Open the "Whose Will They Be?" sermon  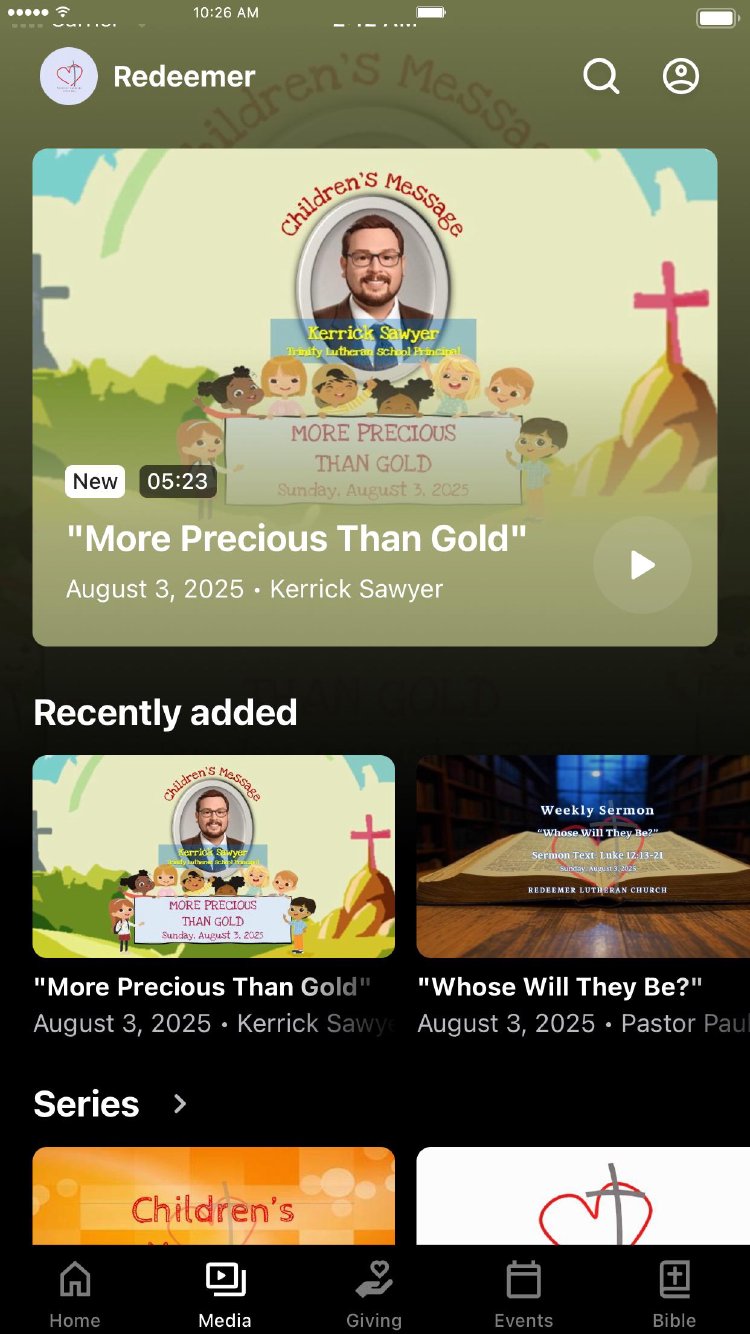tap(583, 857)
